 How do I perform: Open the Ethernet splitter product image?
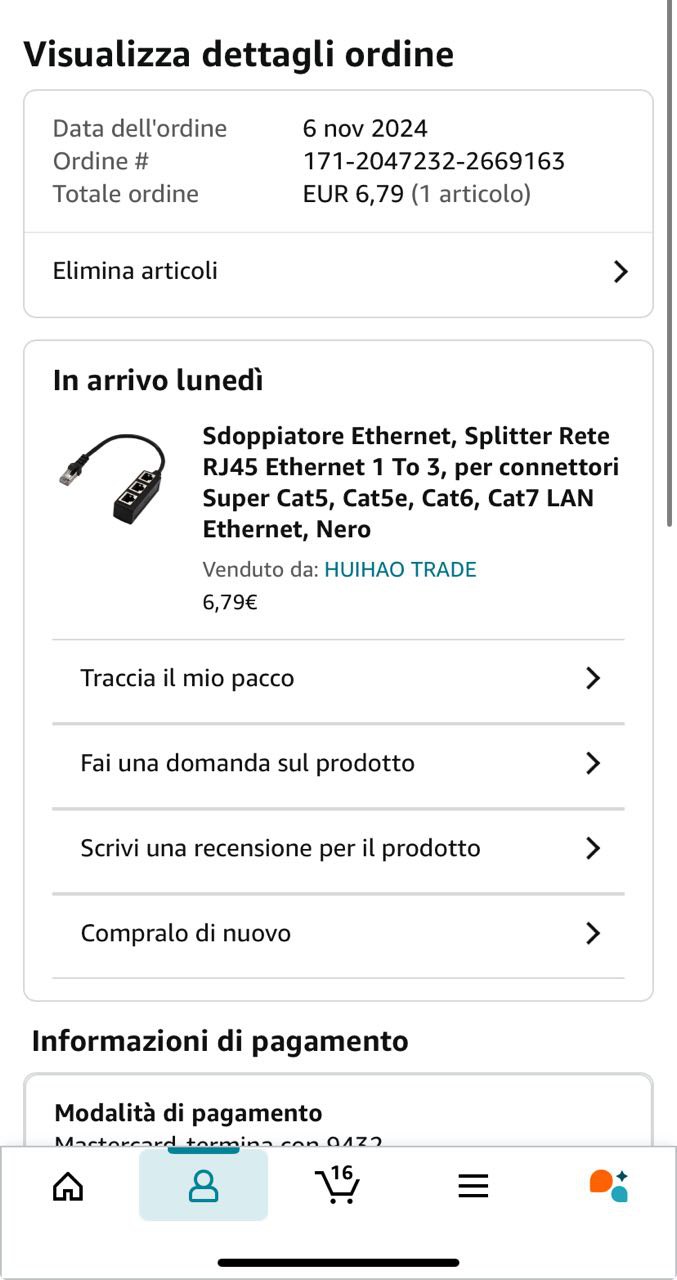[112, 474]
